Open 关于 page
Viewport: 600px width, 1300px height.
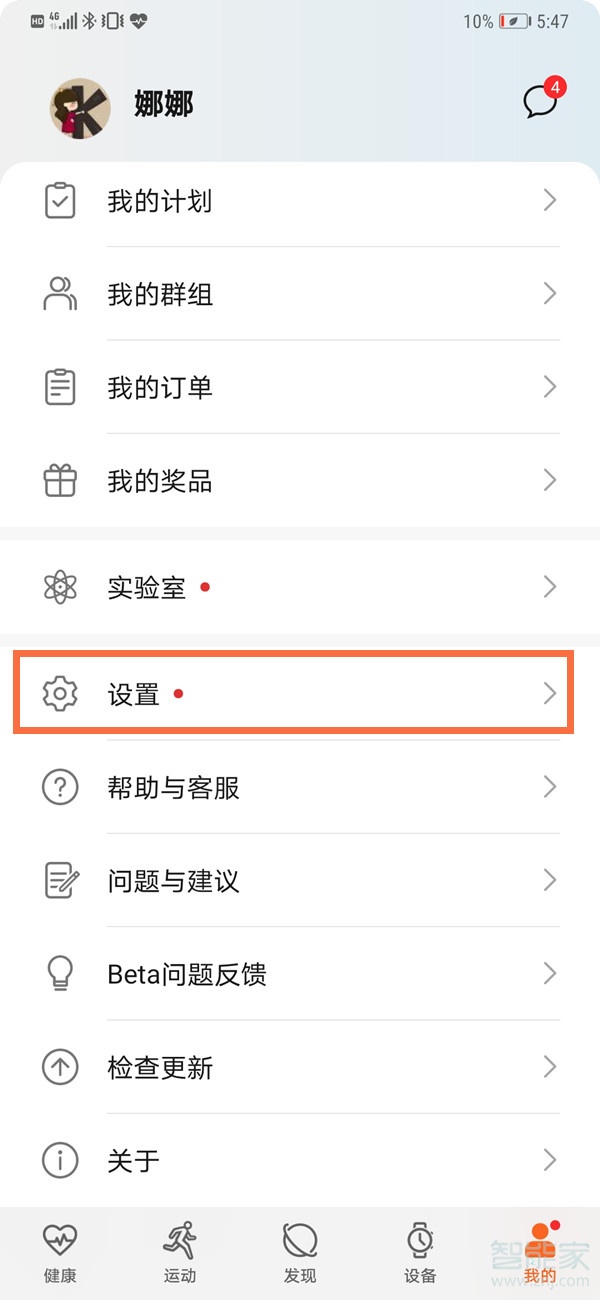point(300,1160)
